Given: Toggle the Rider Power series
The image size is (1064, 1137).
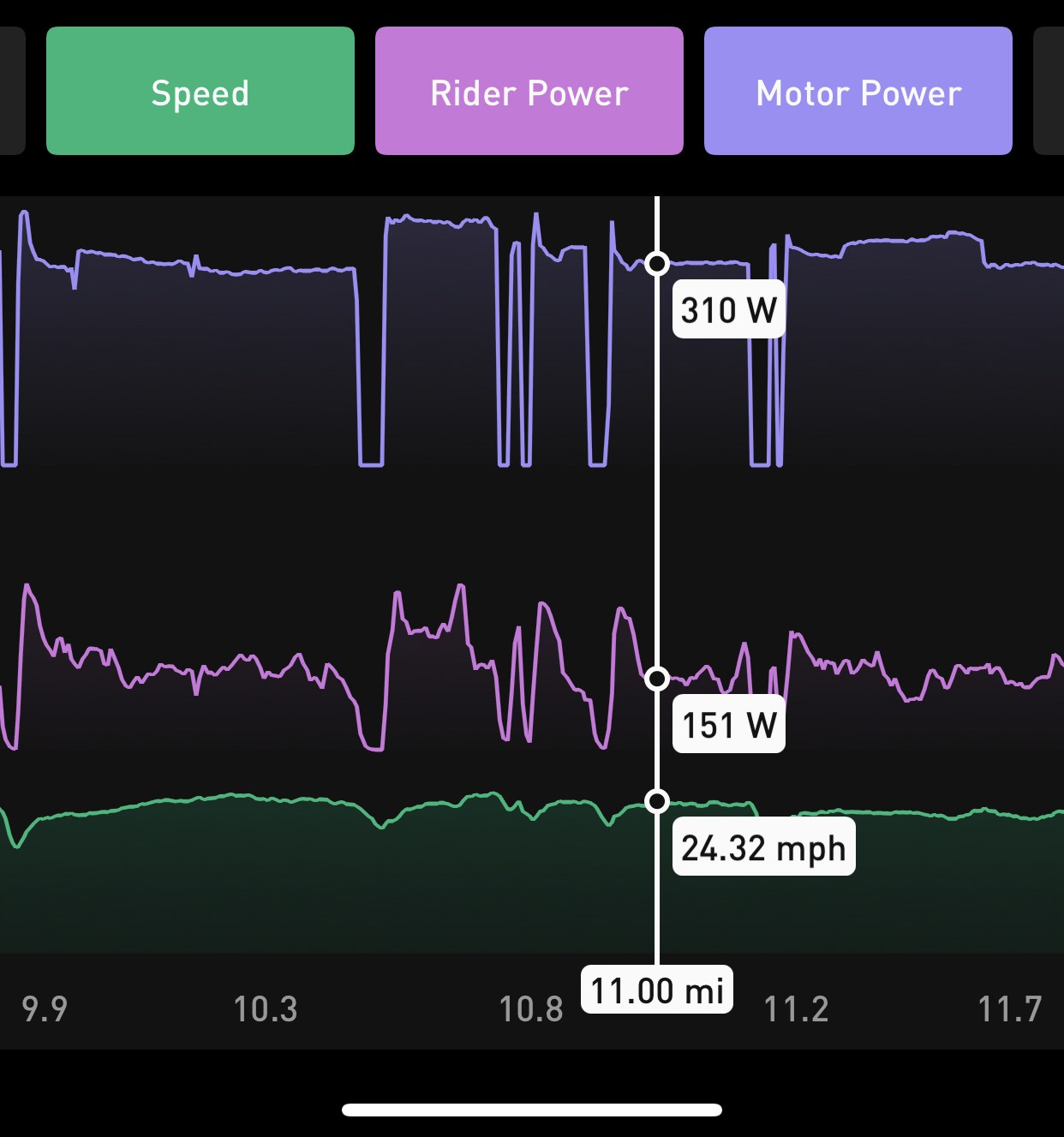Looking at the screenshot, I should pos(529,91).
